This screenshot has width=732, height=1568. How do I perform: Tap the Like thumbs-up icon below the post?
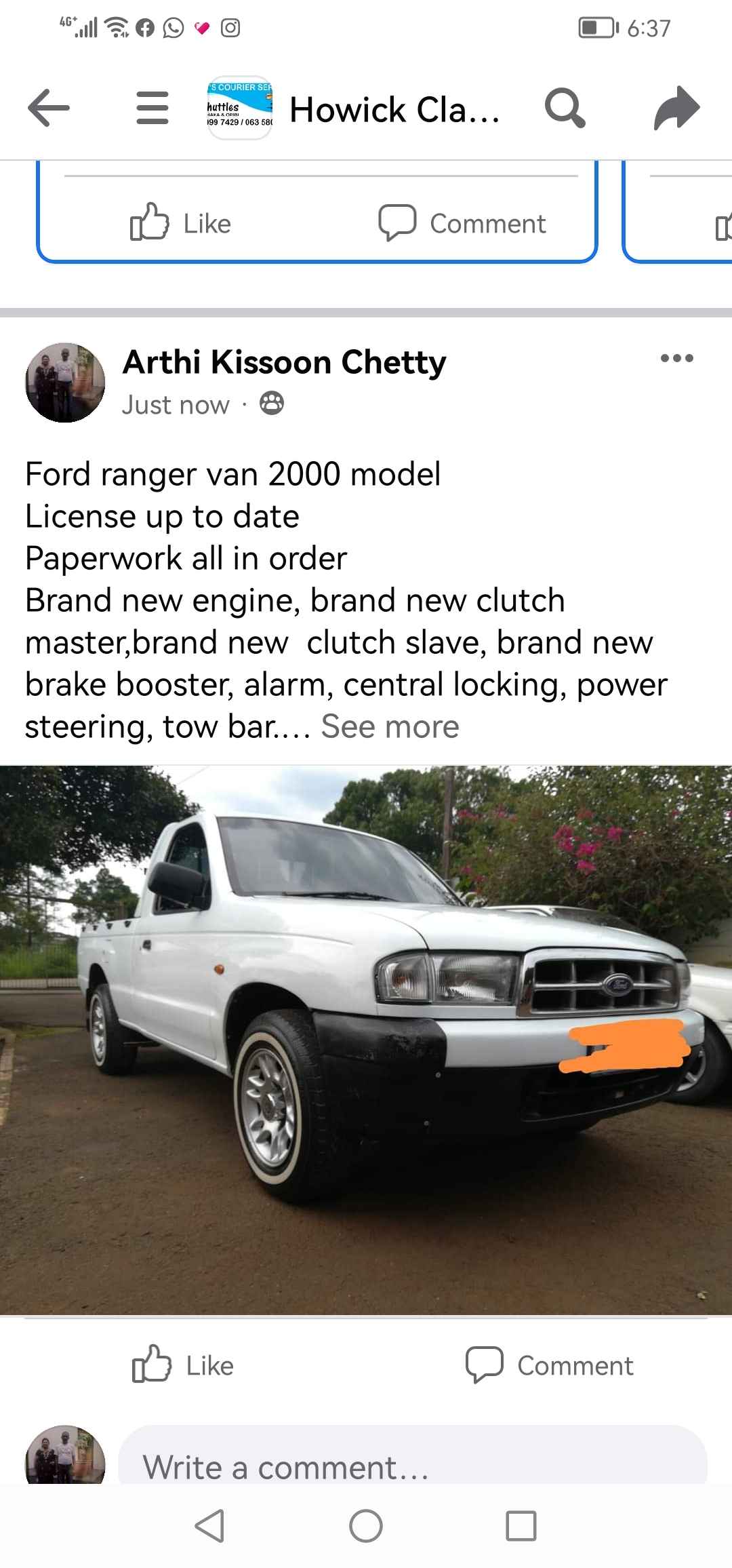coord(151,1365)
